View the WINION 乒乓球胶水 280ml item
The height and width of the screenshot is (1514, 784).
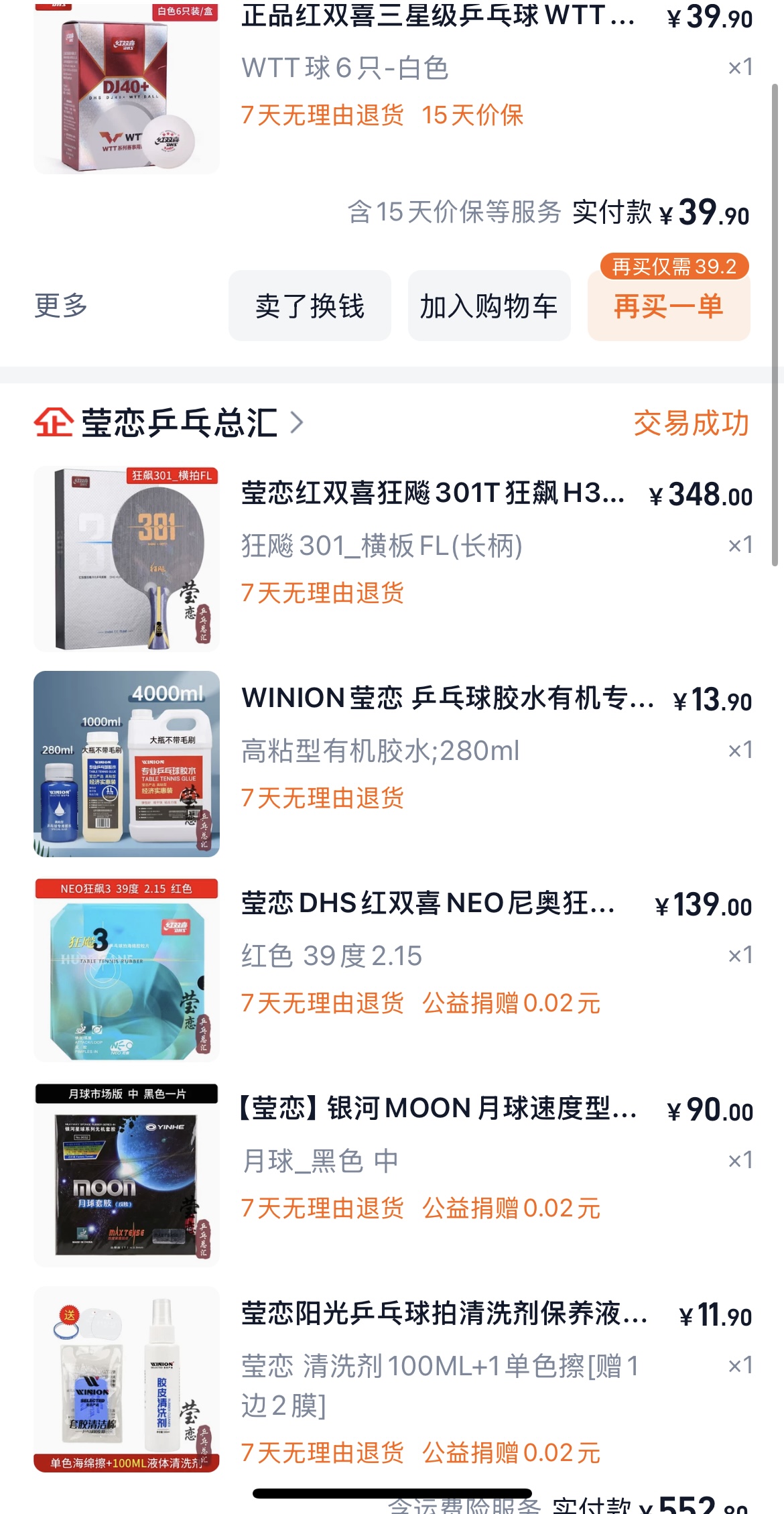pyautogui.click(x=448, y=699)
